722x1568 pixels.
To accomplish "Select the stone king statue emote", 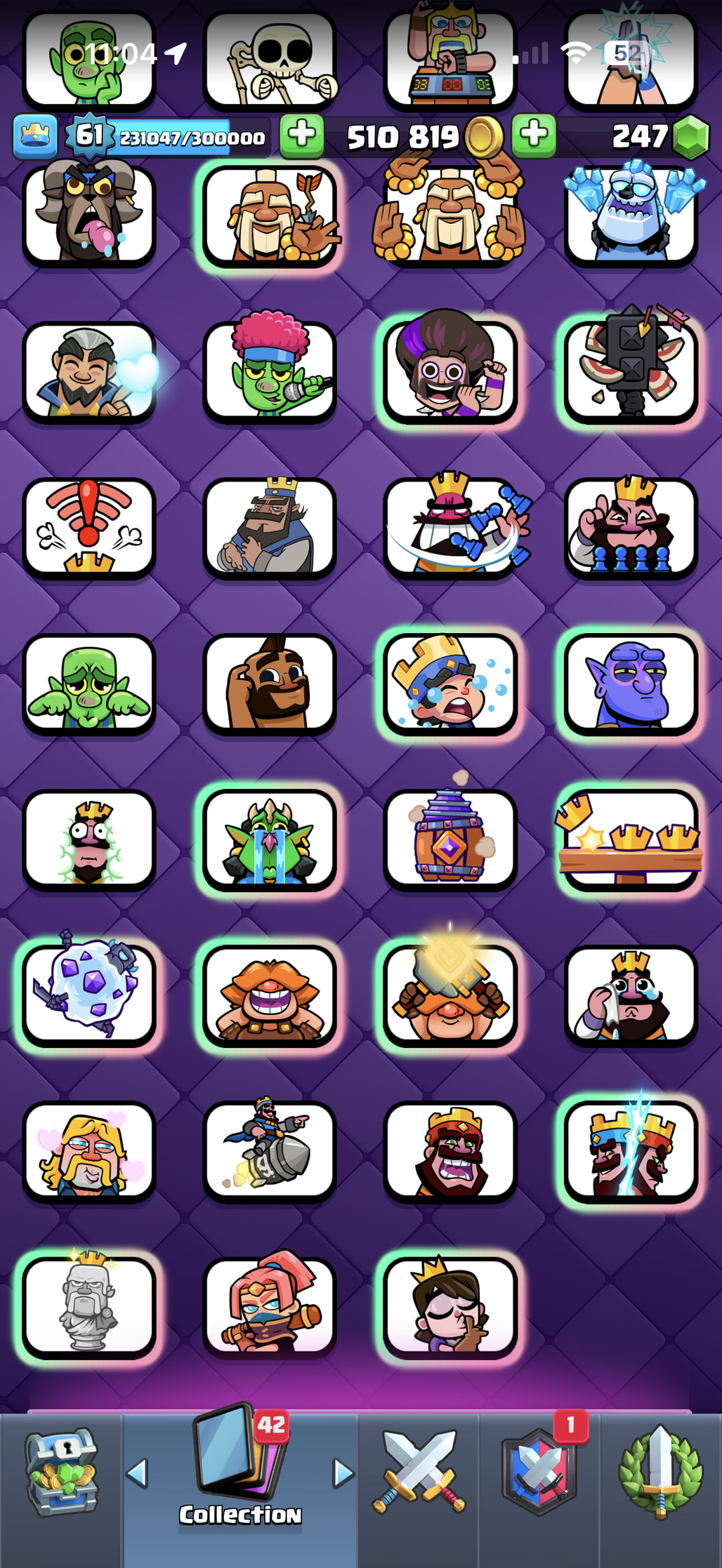I will point(89,1307).
